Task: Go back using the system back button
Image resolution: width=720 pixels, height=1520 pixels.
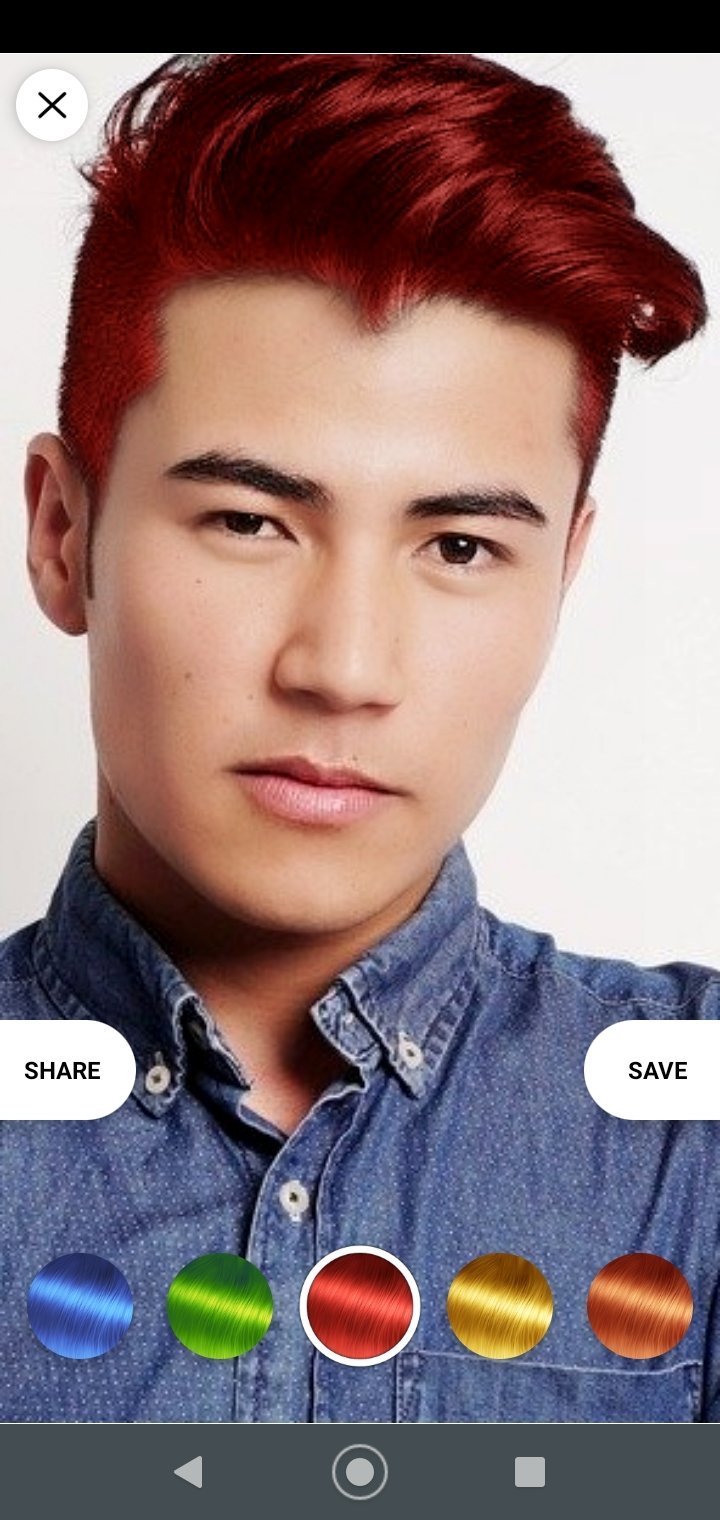Action: click(189, 1472)
